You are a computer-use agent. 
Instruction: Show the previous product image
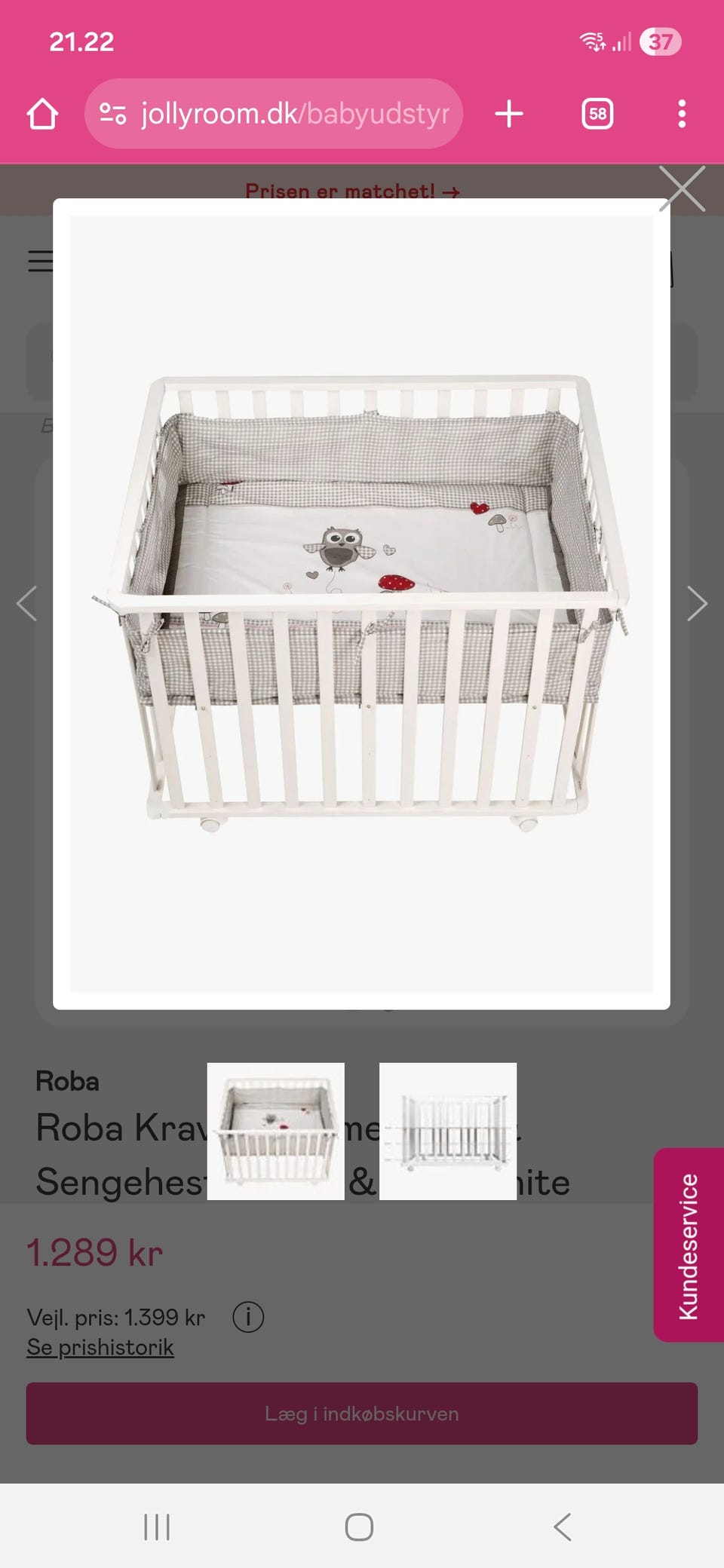27,603
